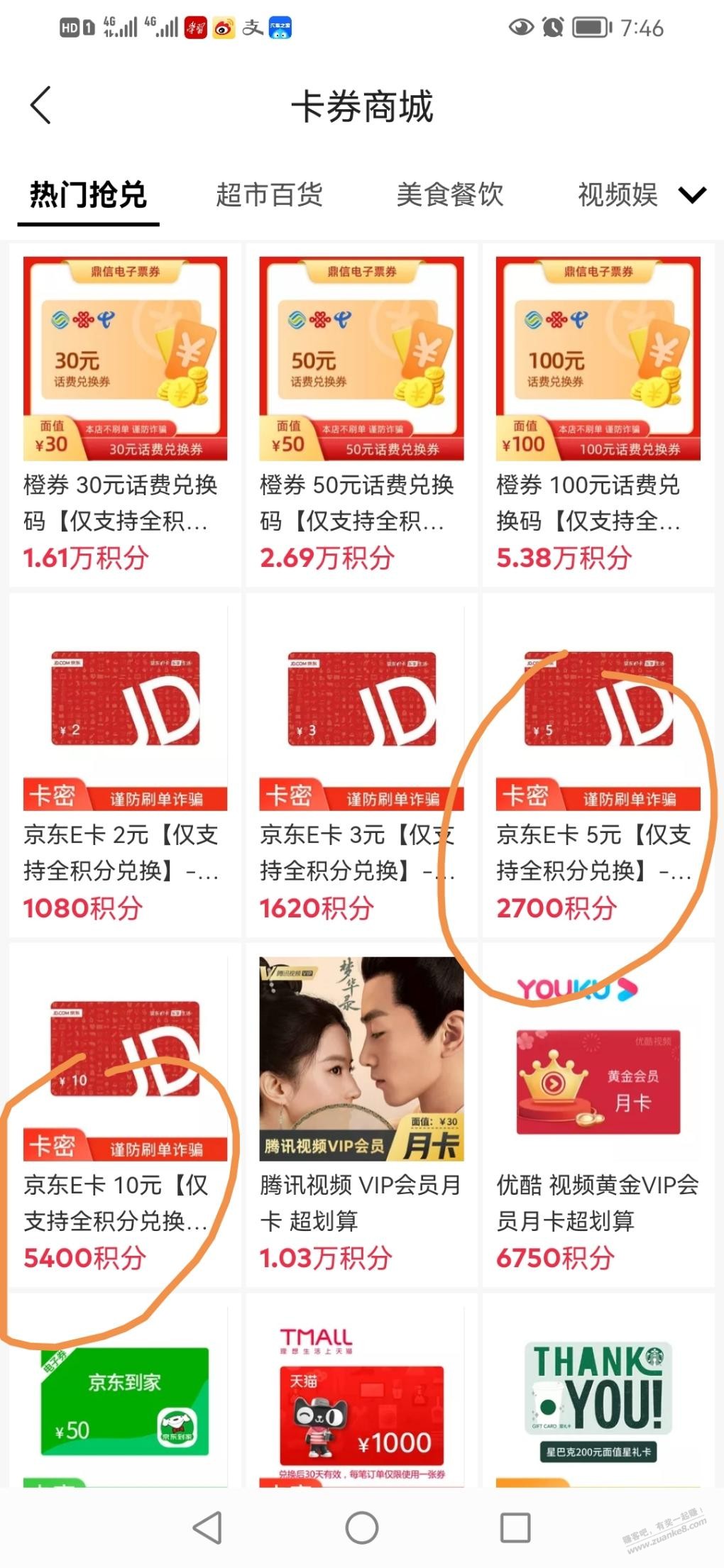724x1568 pixels.
Task: Tap the system home button
Action: 362,1527
